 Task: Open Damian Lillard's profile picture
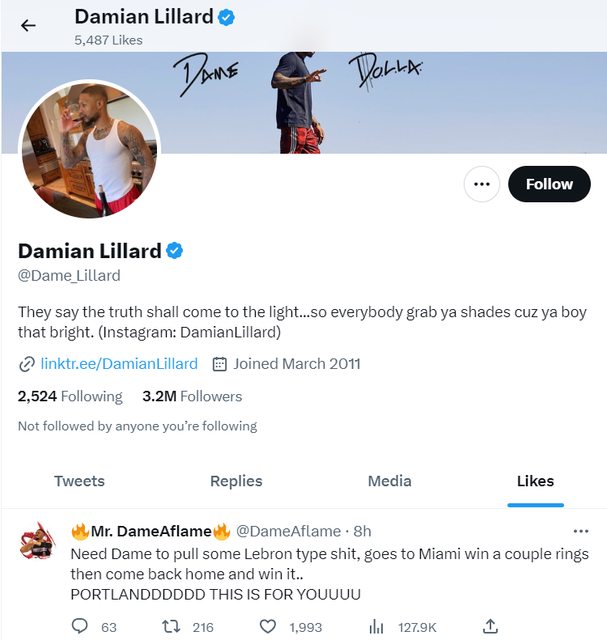tap(90, 150)
